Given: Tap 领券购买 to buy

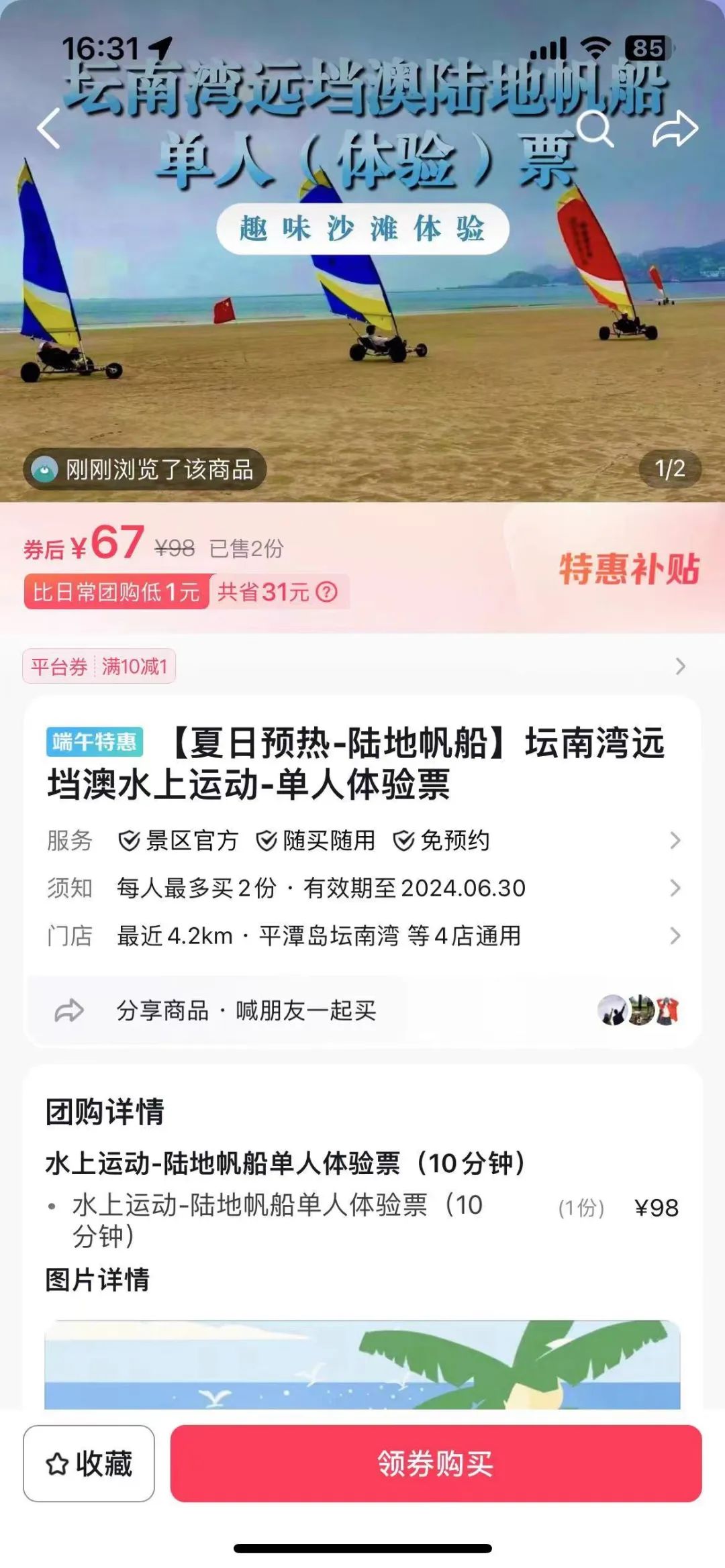Looking at the screenshot, I should tap(436, 1463).
